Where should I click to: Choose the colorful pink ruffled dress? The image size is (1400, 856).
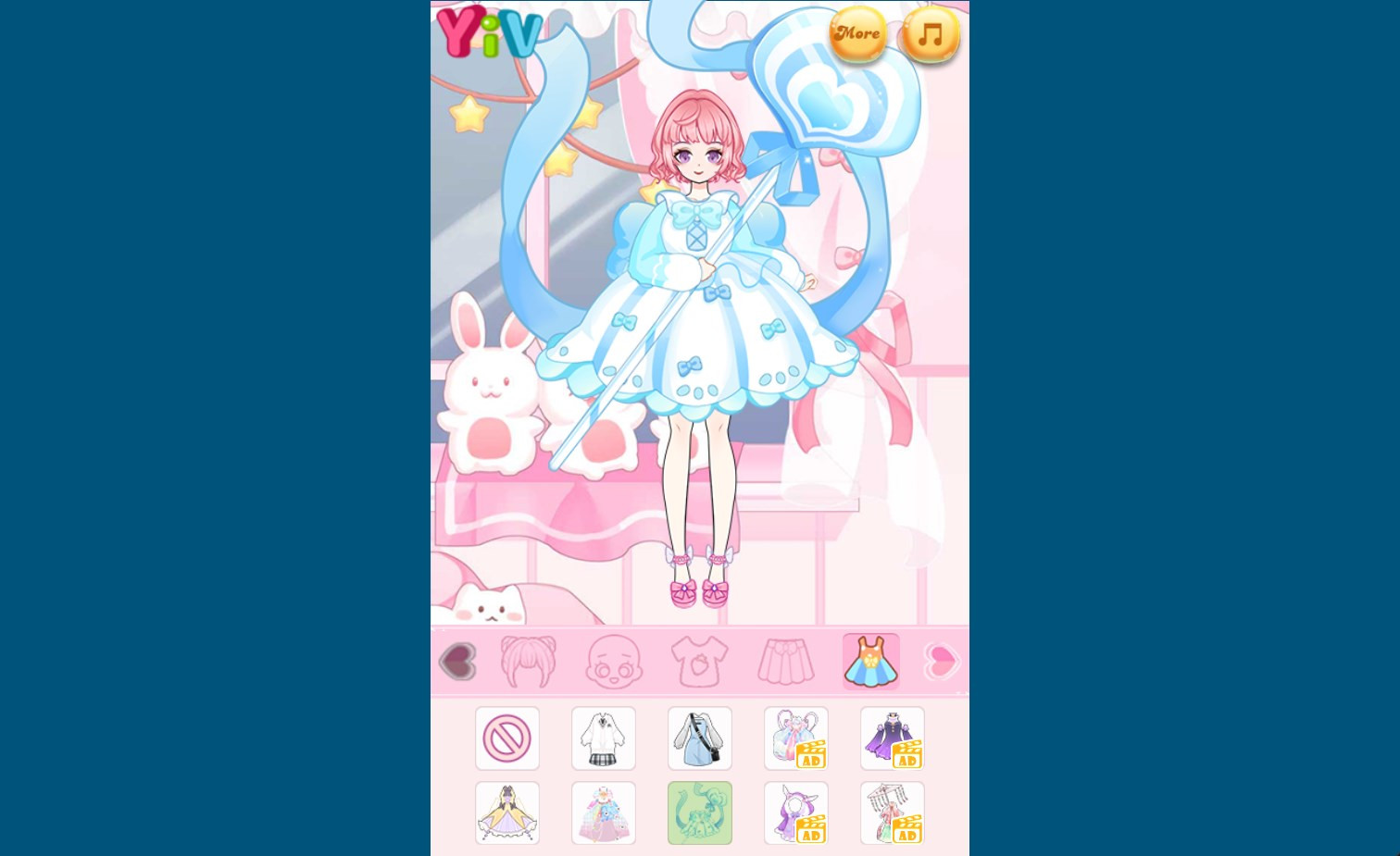[604, 813]
